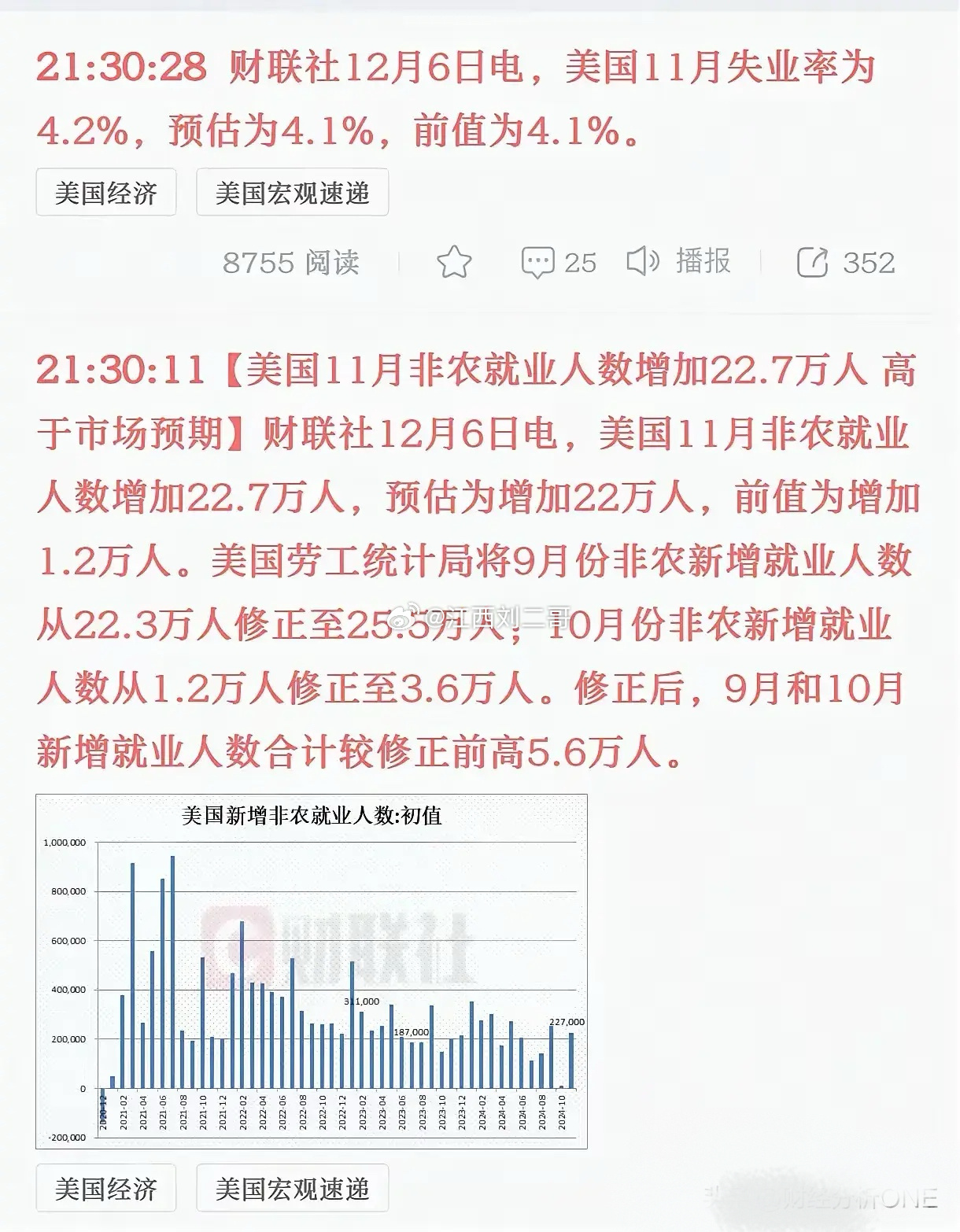Tap 美国经济 tag under the unemployment rate post
960x1232 pixels.
click(x=105, y=193)
